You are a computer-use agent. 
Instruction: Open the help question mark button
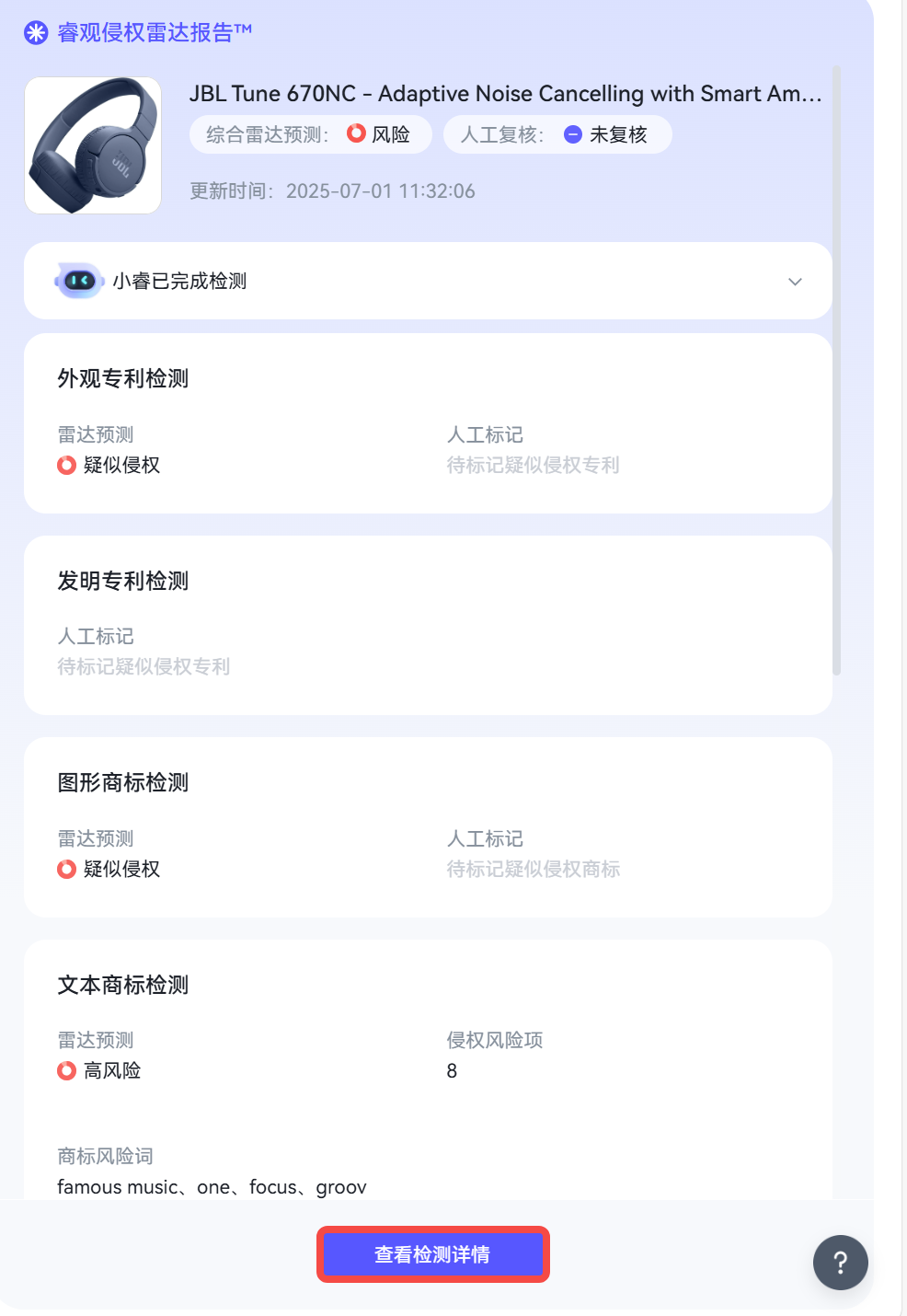pyautogui.click(x=840, y=1263)
